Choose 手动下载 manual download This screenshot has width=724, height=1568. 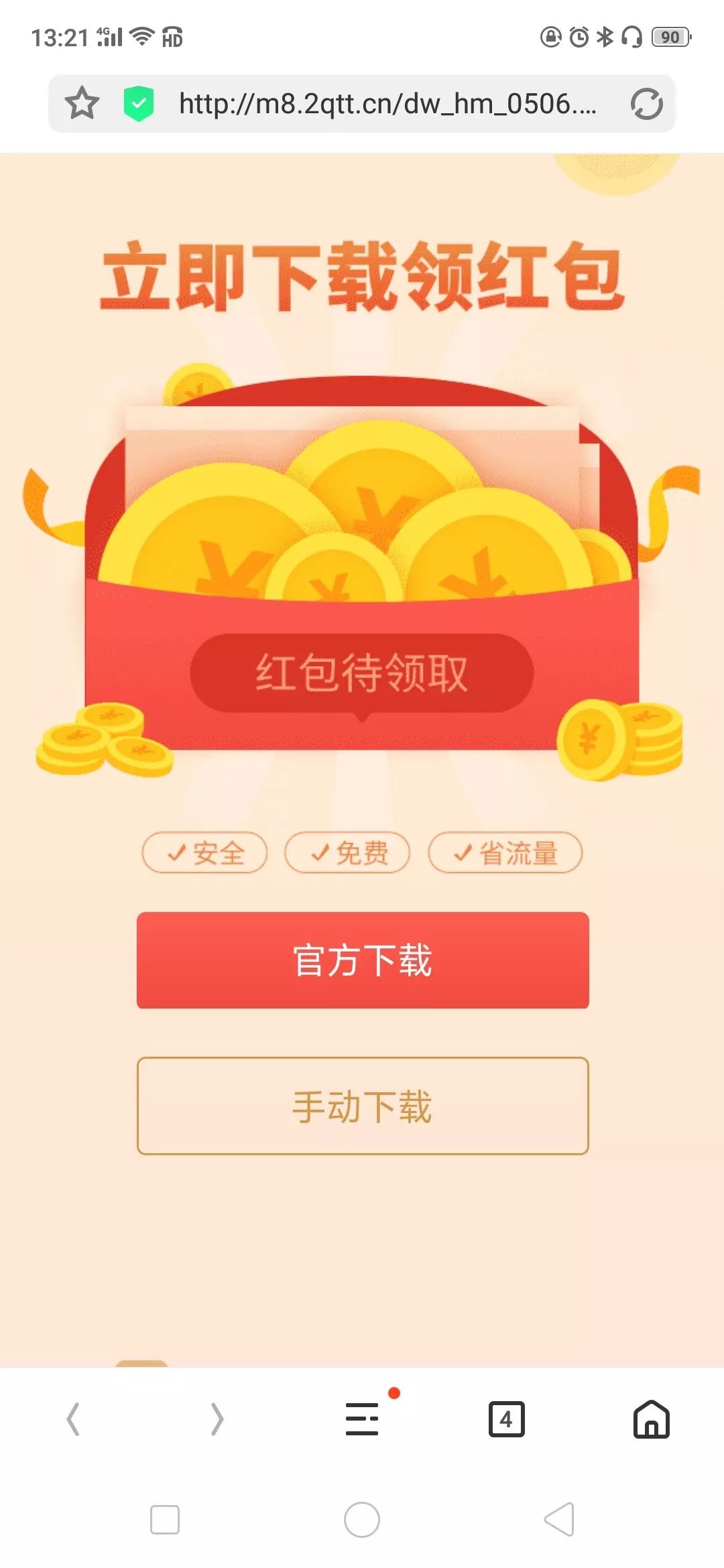(x=363, y=1106)
